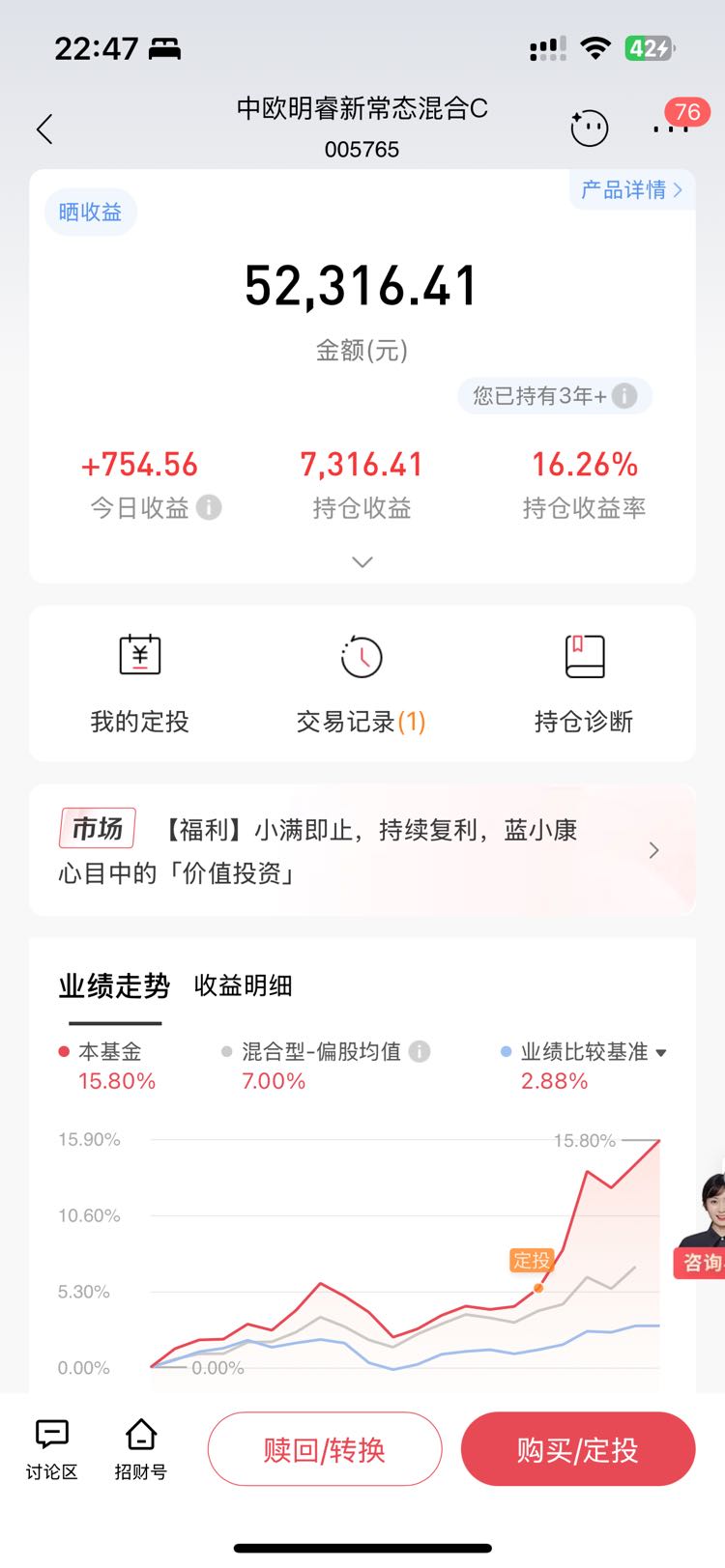The width and height of the screenshot is (725, 1568).
Task: Open the 市场 福利 banner article
Action: point(362,850)
